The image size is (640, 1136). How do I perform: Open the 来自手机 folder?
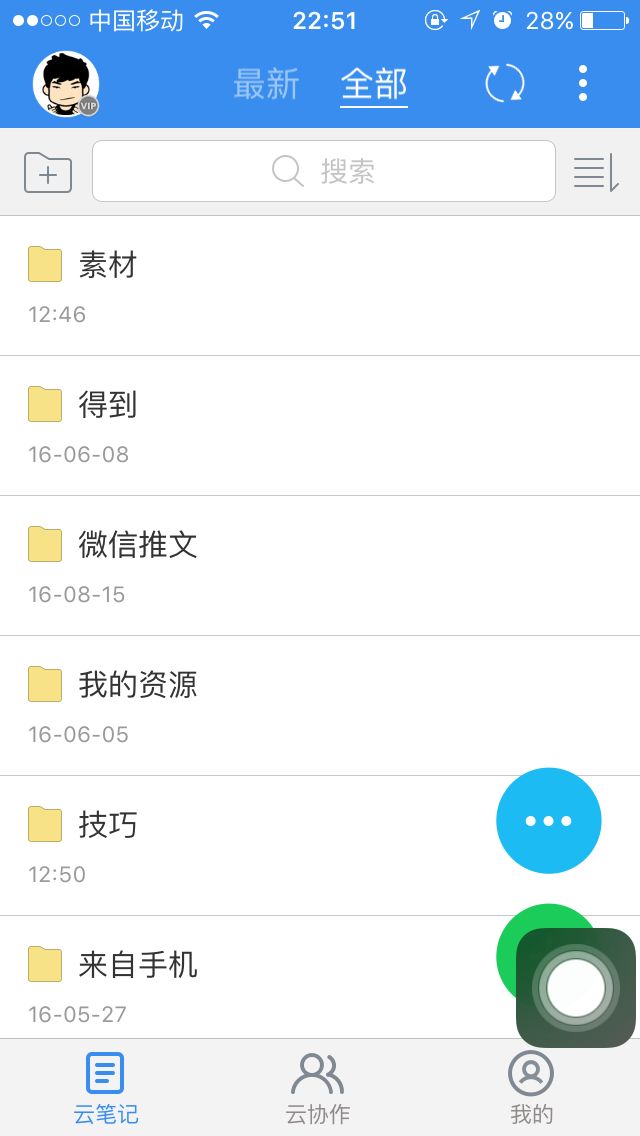(320, 977)
